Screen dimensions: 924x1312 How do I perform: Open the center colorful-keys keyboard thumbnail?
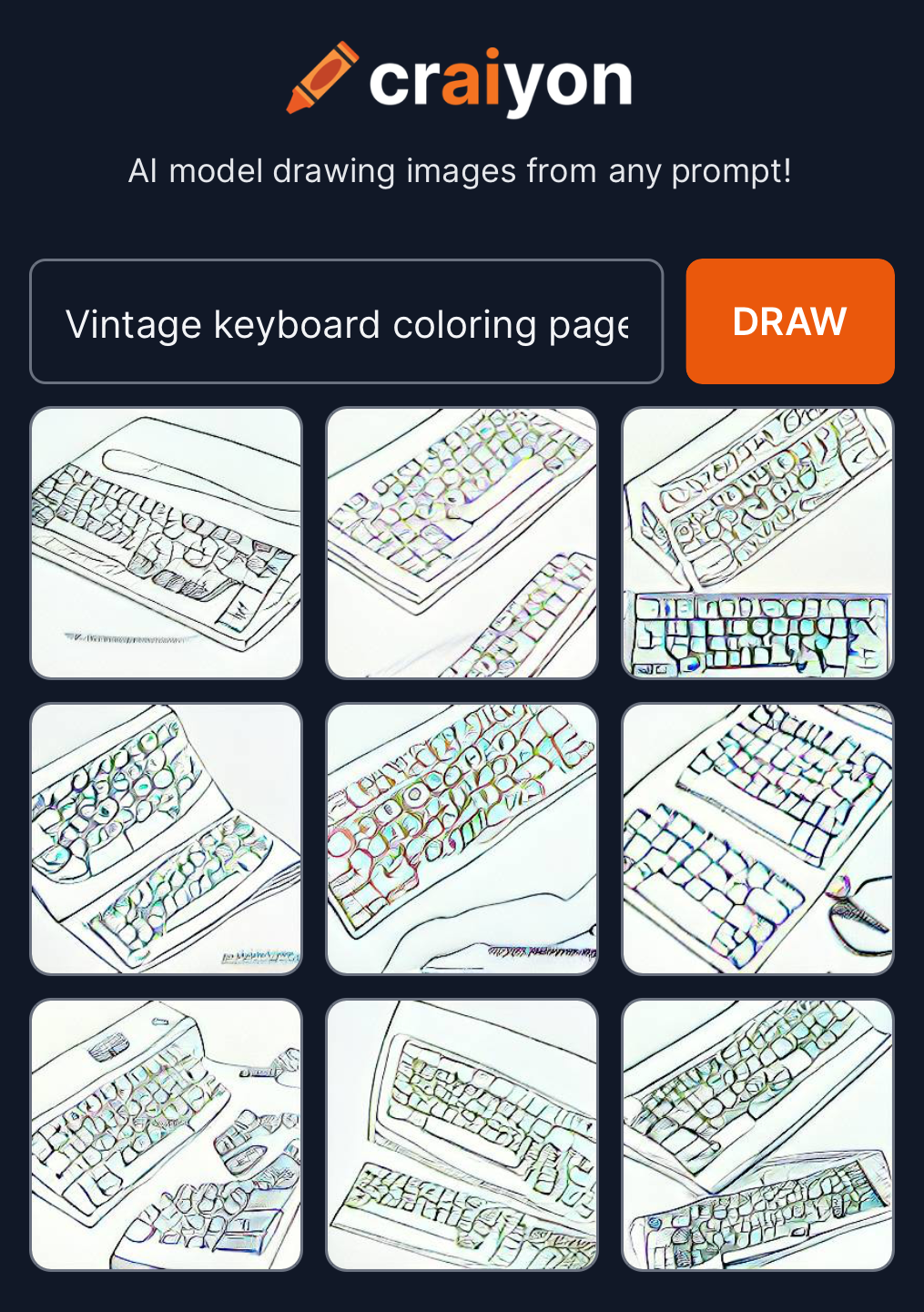(x=462, y=839)
